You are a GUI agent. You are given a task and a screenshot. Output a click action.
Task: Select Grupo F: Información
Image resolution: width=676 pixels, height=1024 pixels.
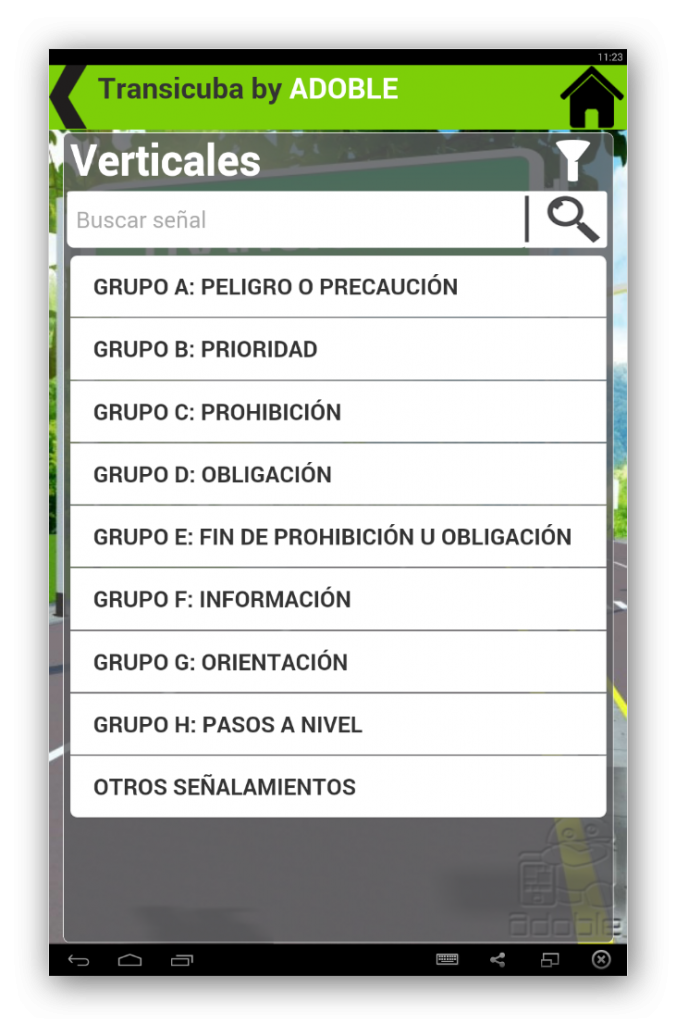click(x=338, y=600)
